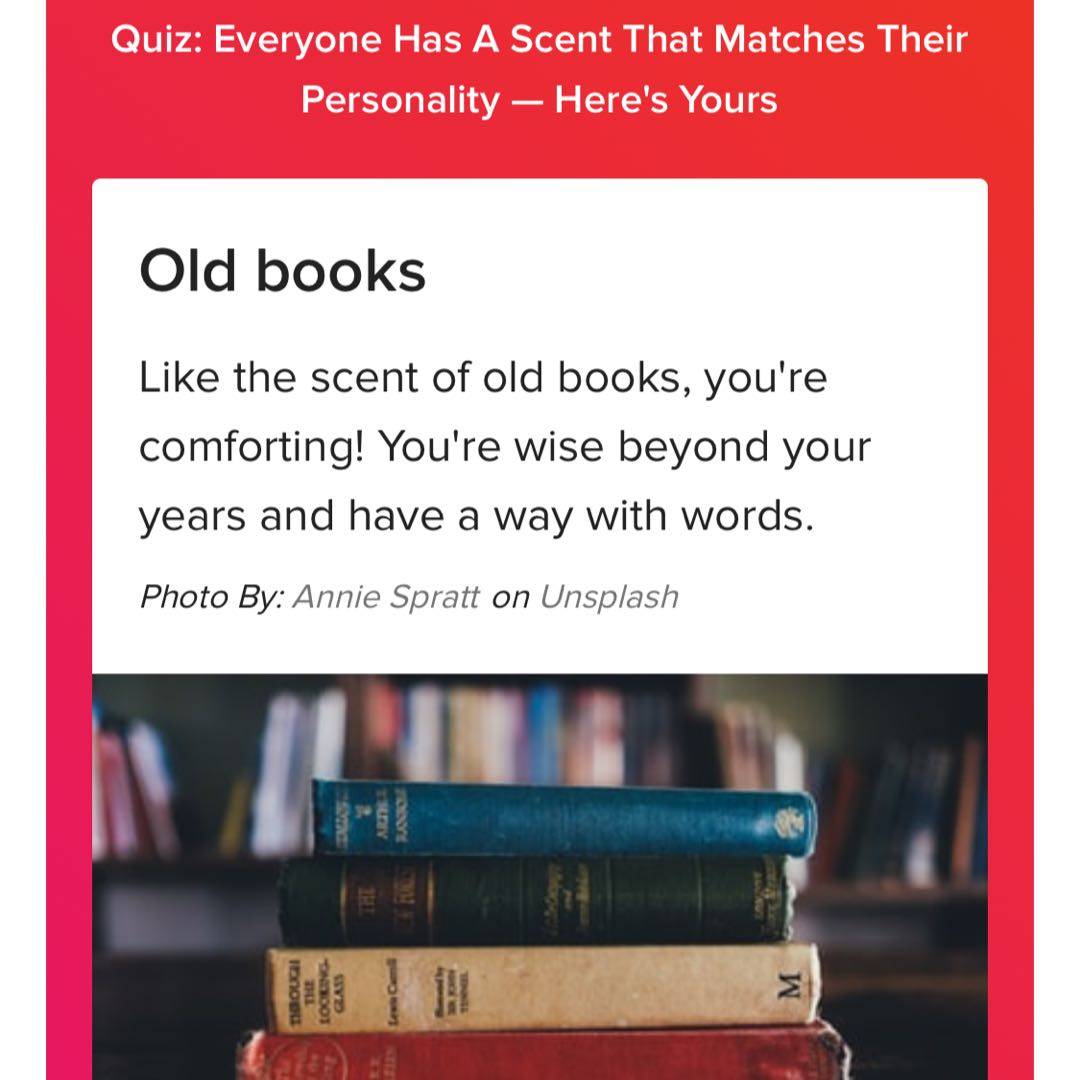Open Annie Spratt's photographer link

pos(386,597)
